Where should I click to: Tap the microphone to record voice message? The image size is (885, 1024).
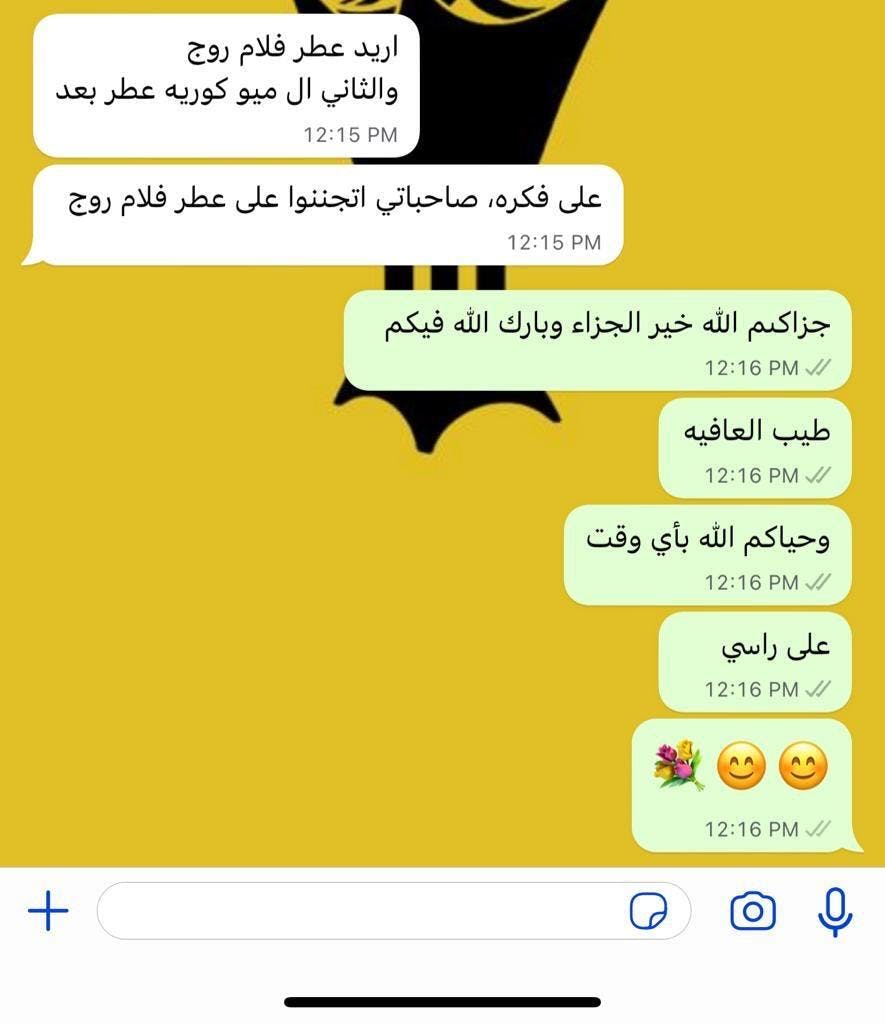(835, 911)
